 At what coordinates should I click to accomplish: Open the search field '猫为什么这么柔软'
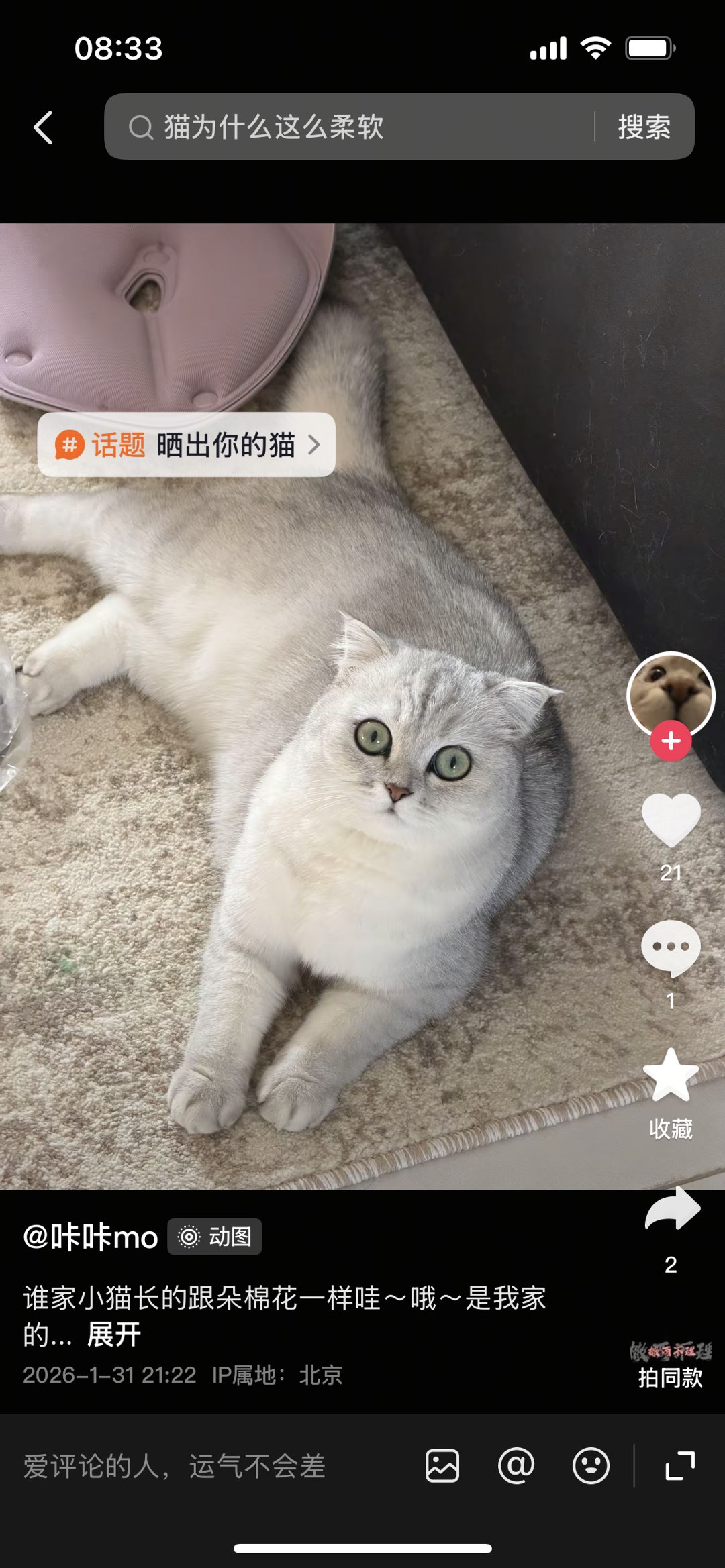pyautogui.click(x=349, y=127)
